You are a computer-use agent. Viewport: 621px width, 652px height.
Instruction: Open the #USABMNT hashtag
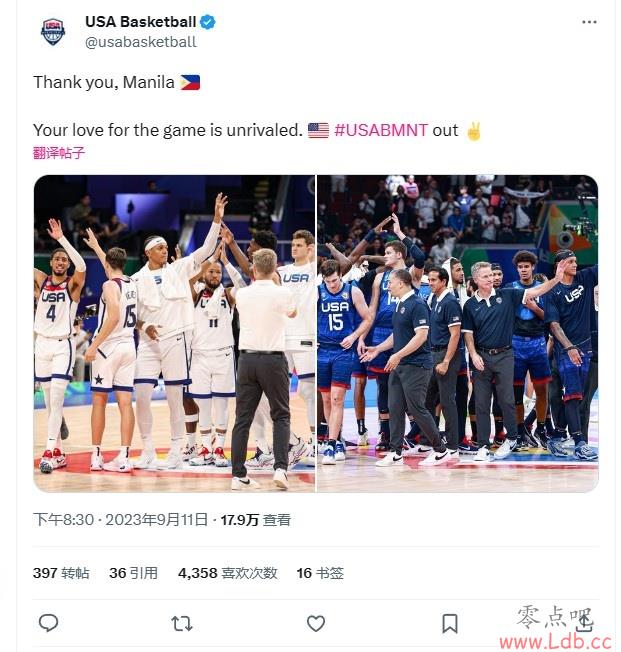(x=381, y=130)
